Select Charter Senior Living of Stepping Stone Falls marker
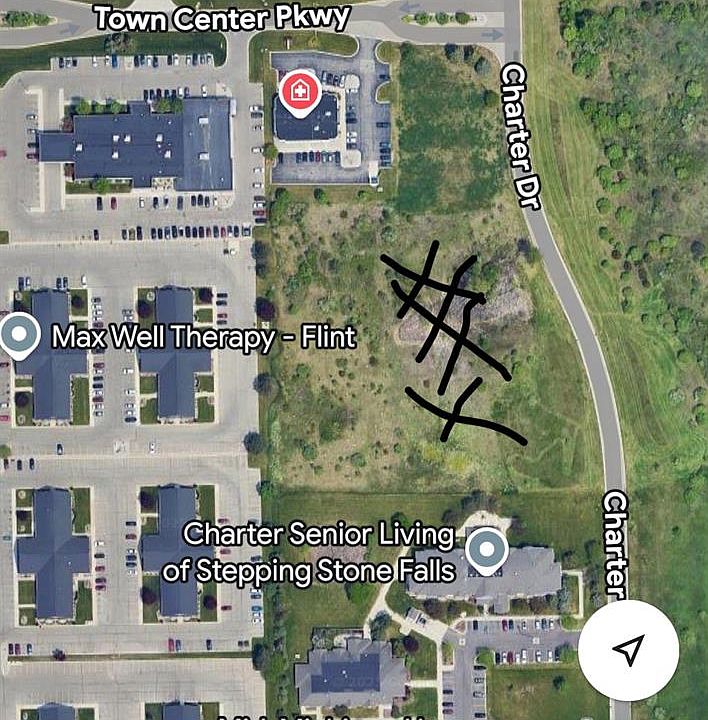 pos(487,551)
